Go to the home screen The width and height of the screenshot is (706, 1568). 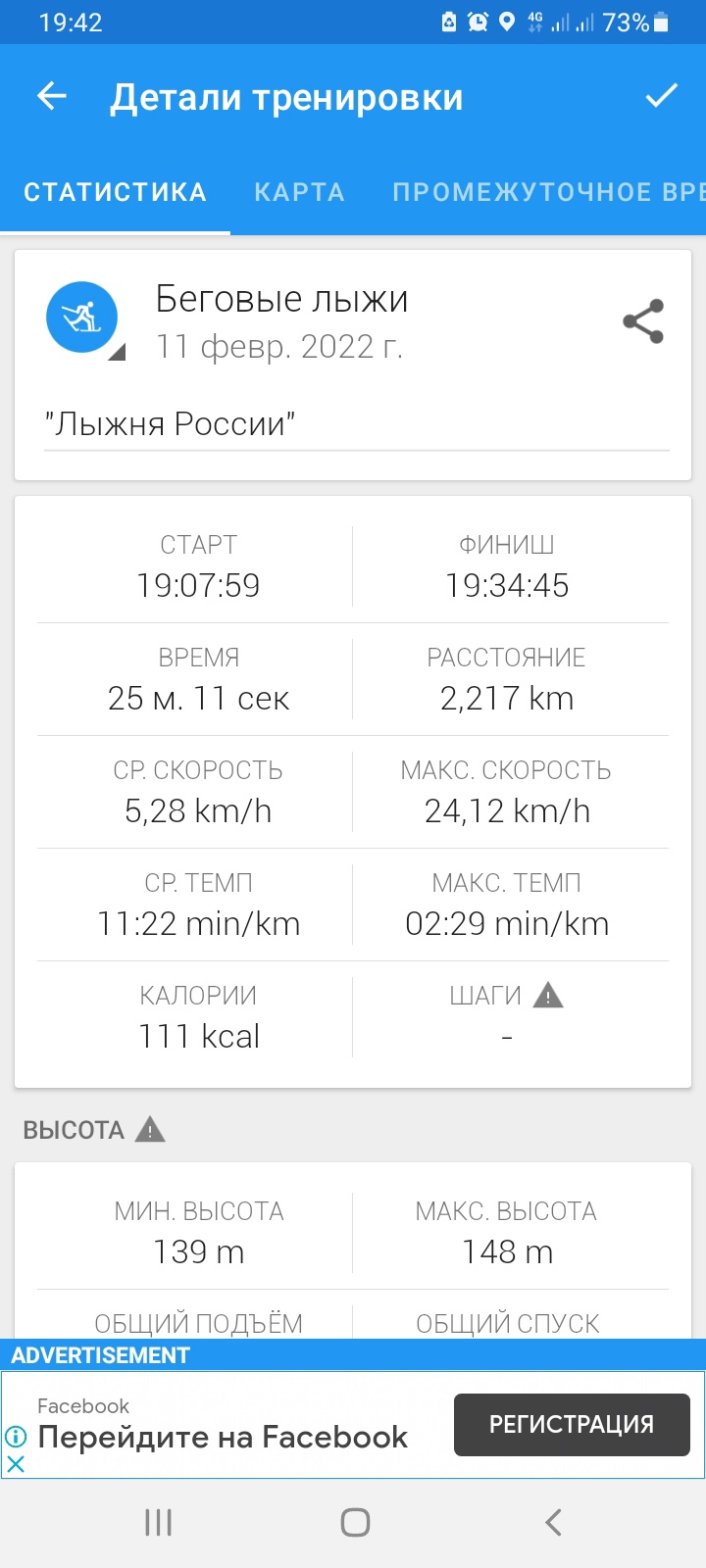[x=355, y=1522]
